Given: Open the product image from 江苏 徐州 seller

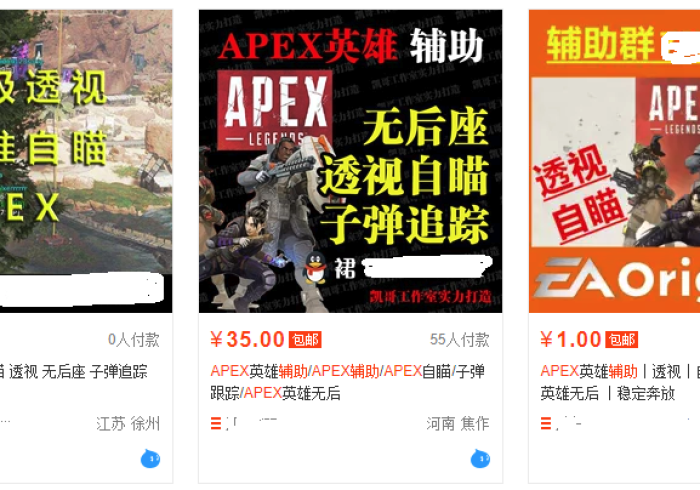Looking at the screenshot, I should tap(85, 160).
